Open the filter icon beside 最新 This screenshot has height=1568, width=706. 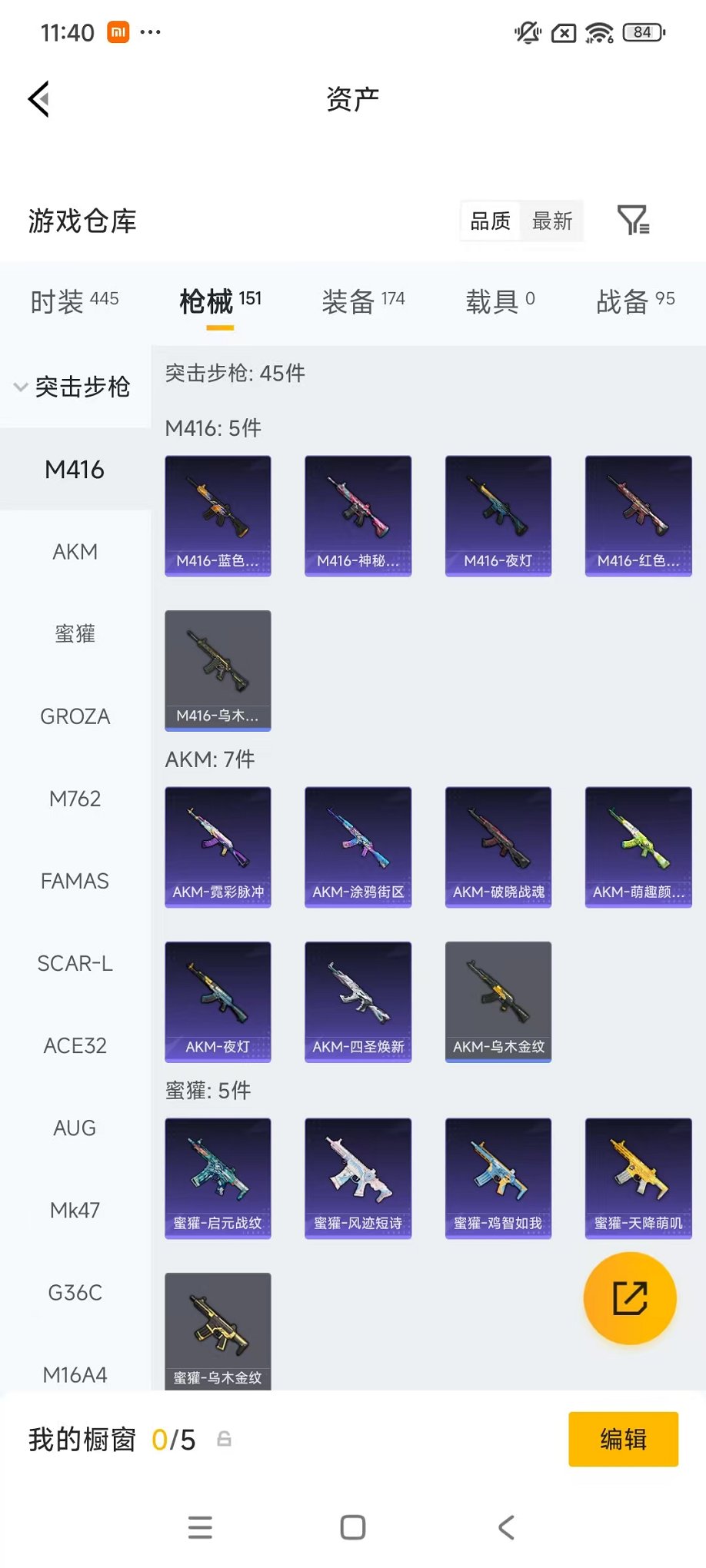click(x=633, y=221)
